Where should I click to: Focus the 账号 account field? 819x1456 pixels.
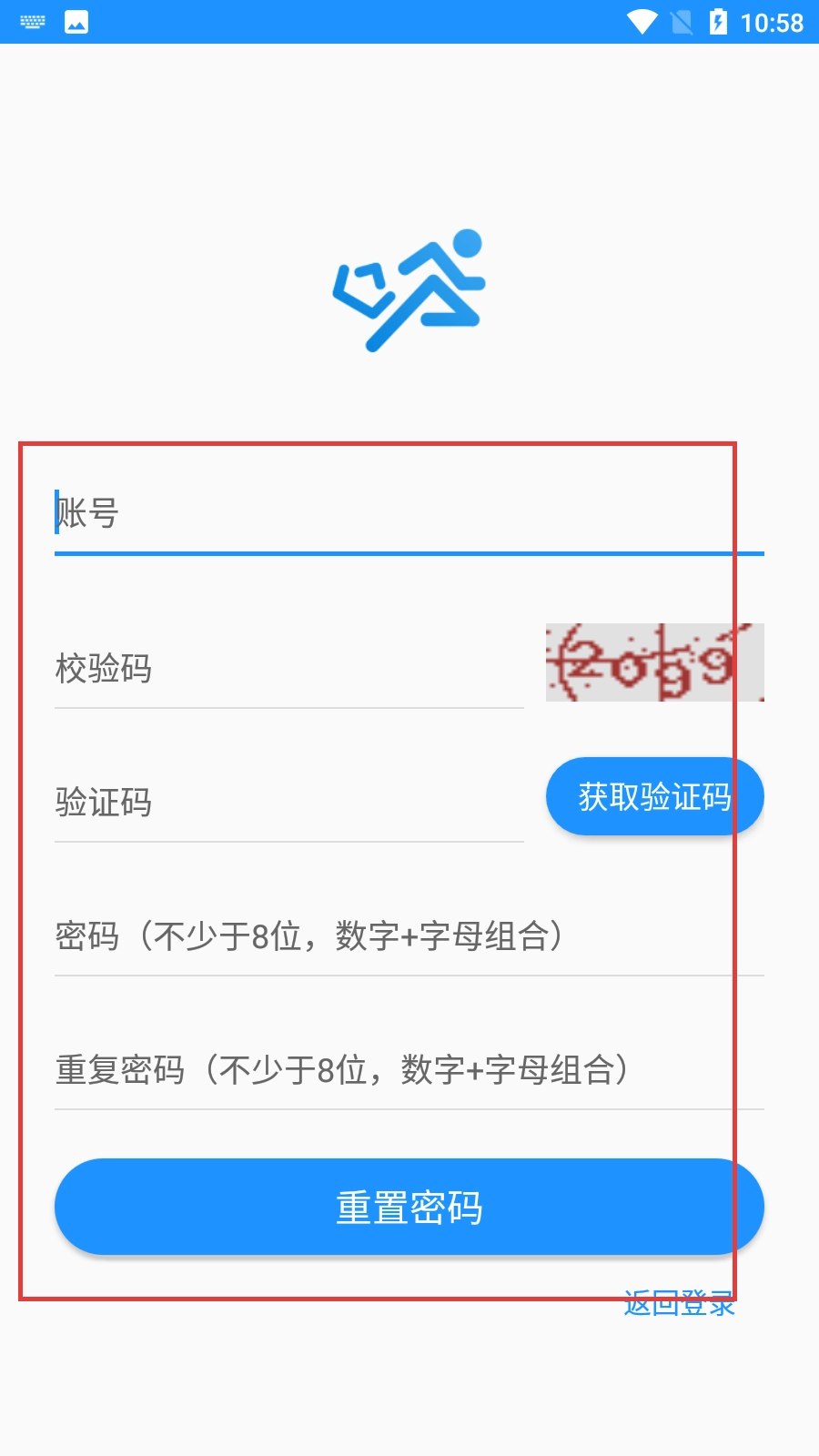pos(409,513)
